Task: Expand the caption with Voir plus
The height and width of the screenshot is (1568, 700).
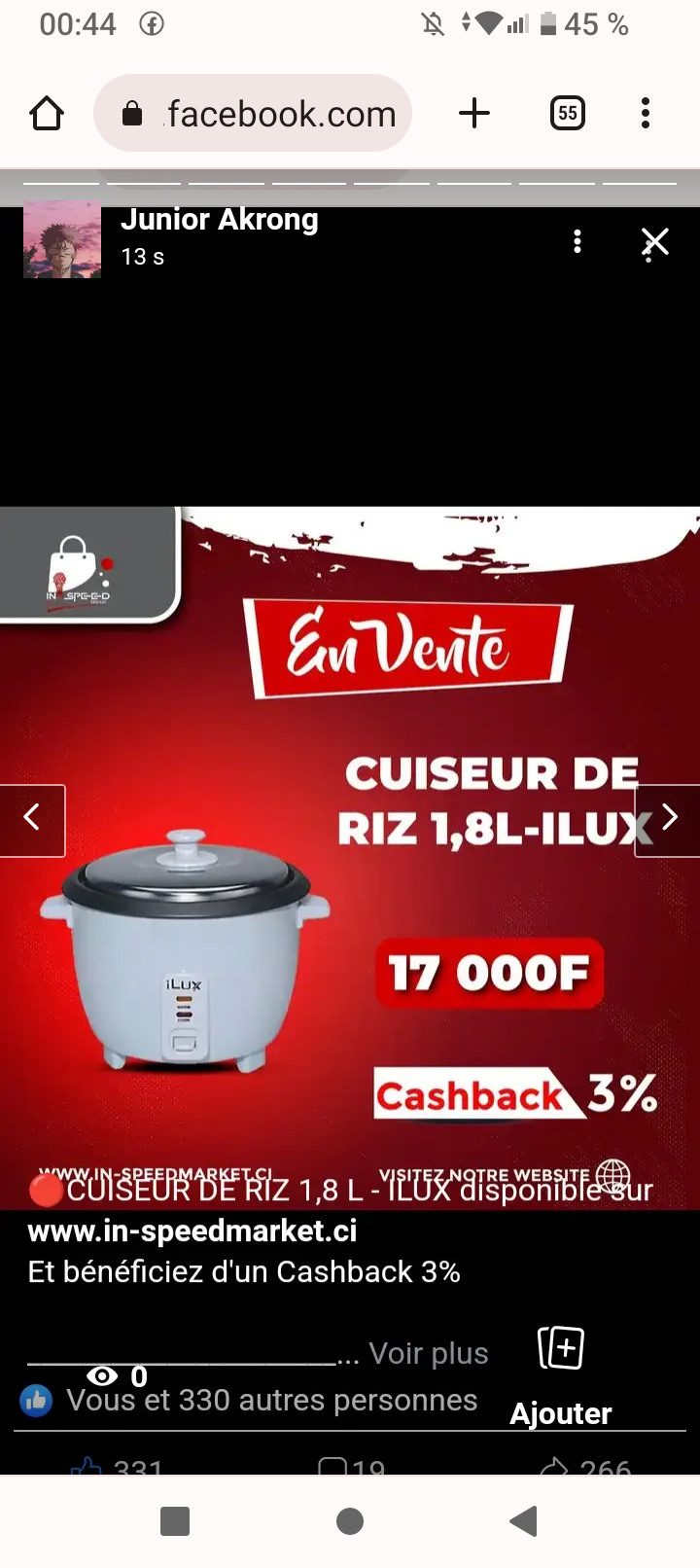Action: pos(429,1353)
